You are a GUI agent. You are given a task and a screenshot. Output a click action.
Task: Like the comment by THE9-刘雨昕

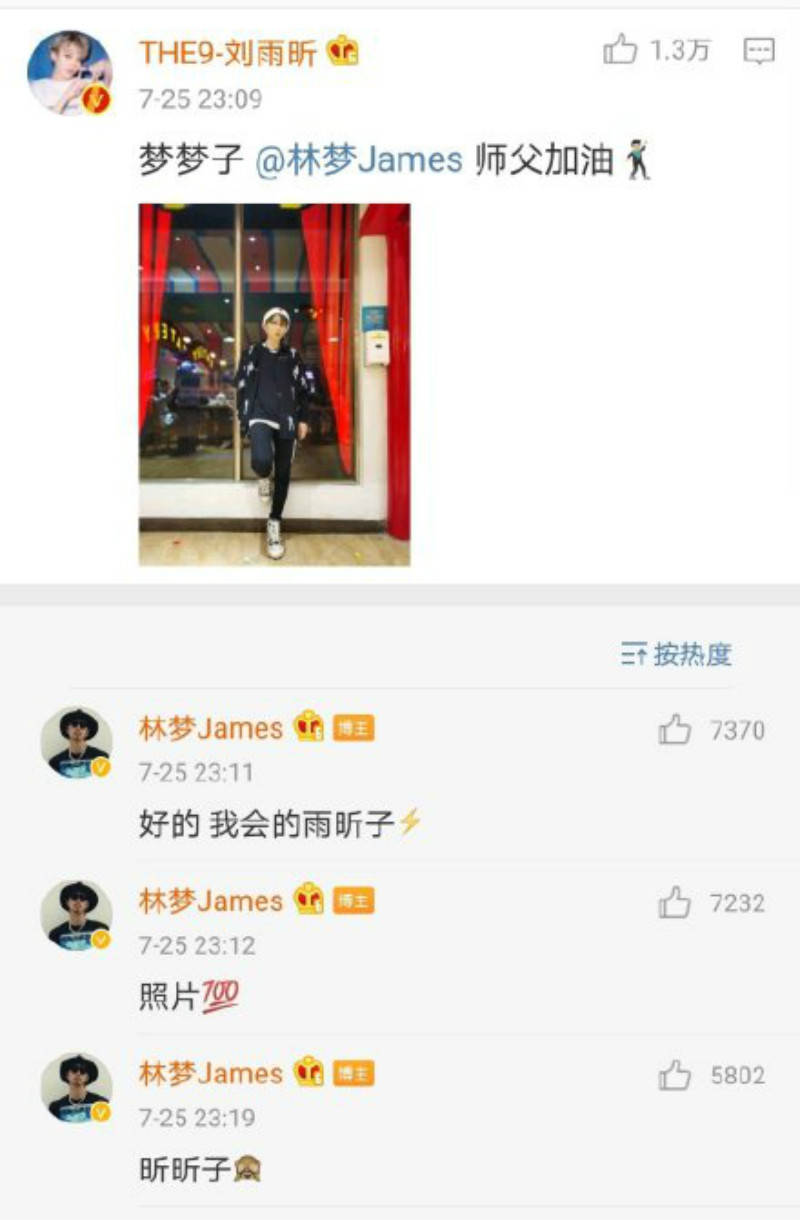[x=621, y=50]
